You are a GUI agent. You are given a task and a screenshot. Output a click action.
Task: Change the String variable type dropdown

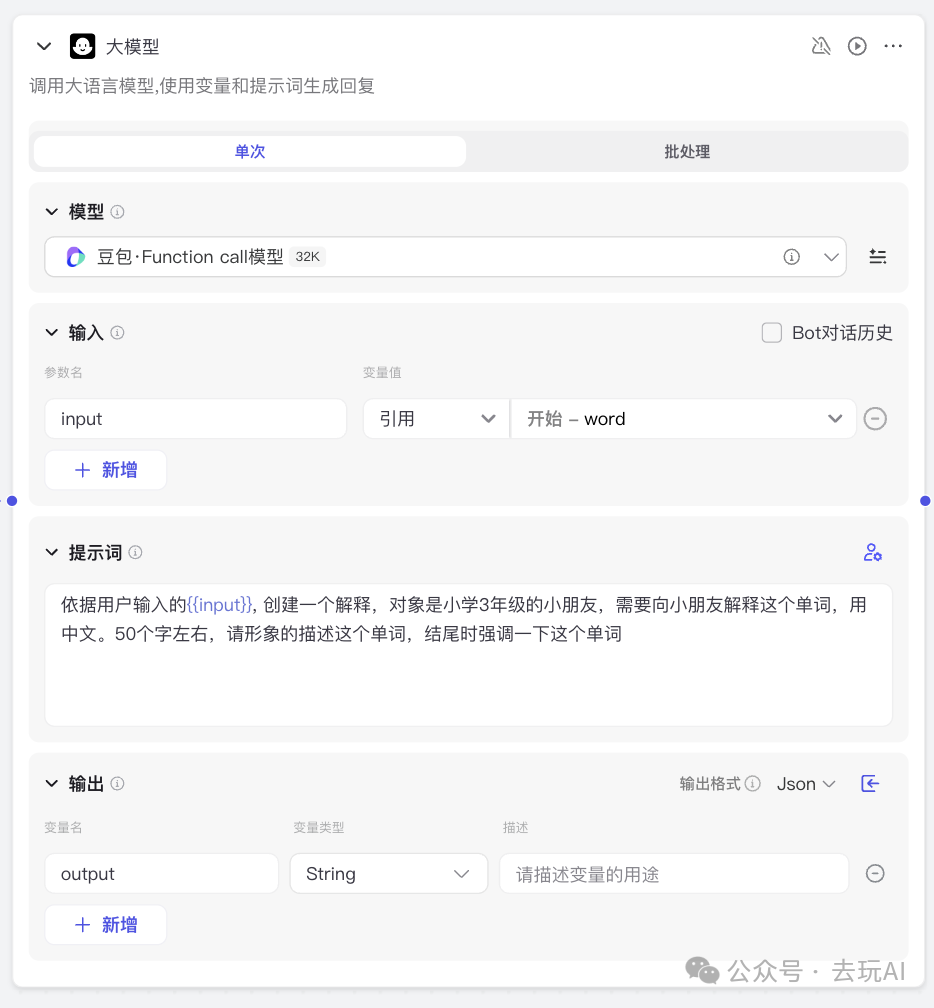(x=389, y=874)
